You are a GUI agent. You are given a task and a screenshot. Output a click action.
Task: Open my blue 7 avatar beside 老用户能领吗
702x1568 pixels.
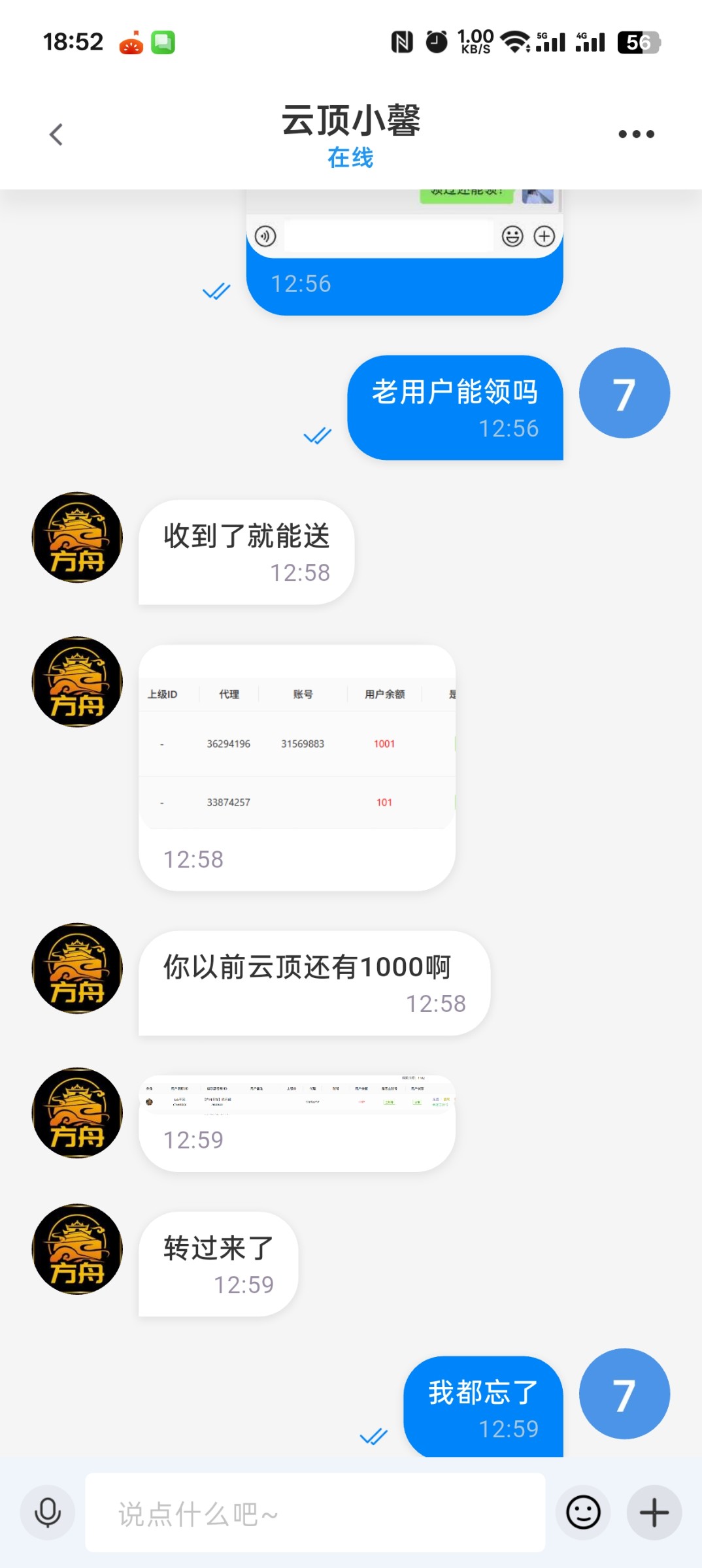(x=624, y=393)
